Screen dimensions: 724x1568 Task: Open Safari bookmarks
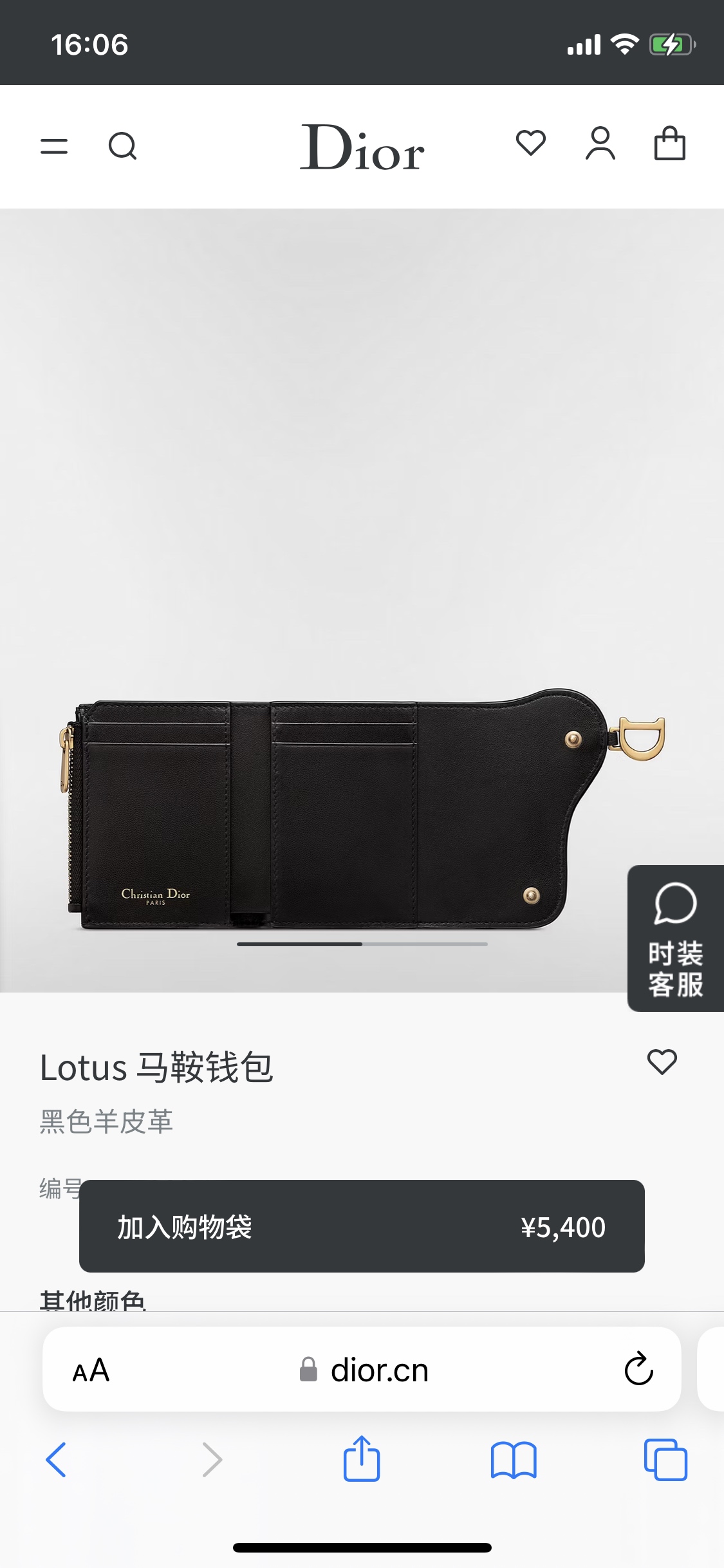coord(514,1460)
